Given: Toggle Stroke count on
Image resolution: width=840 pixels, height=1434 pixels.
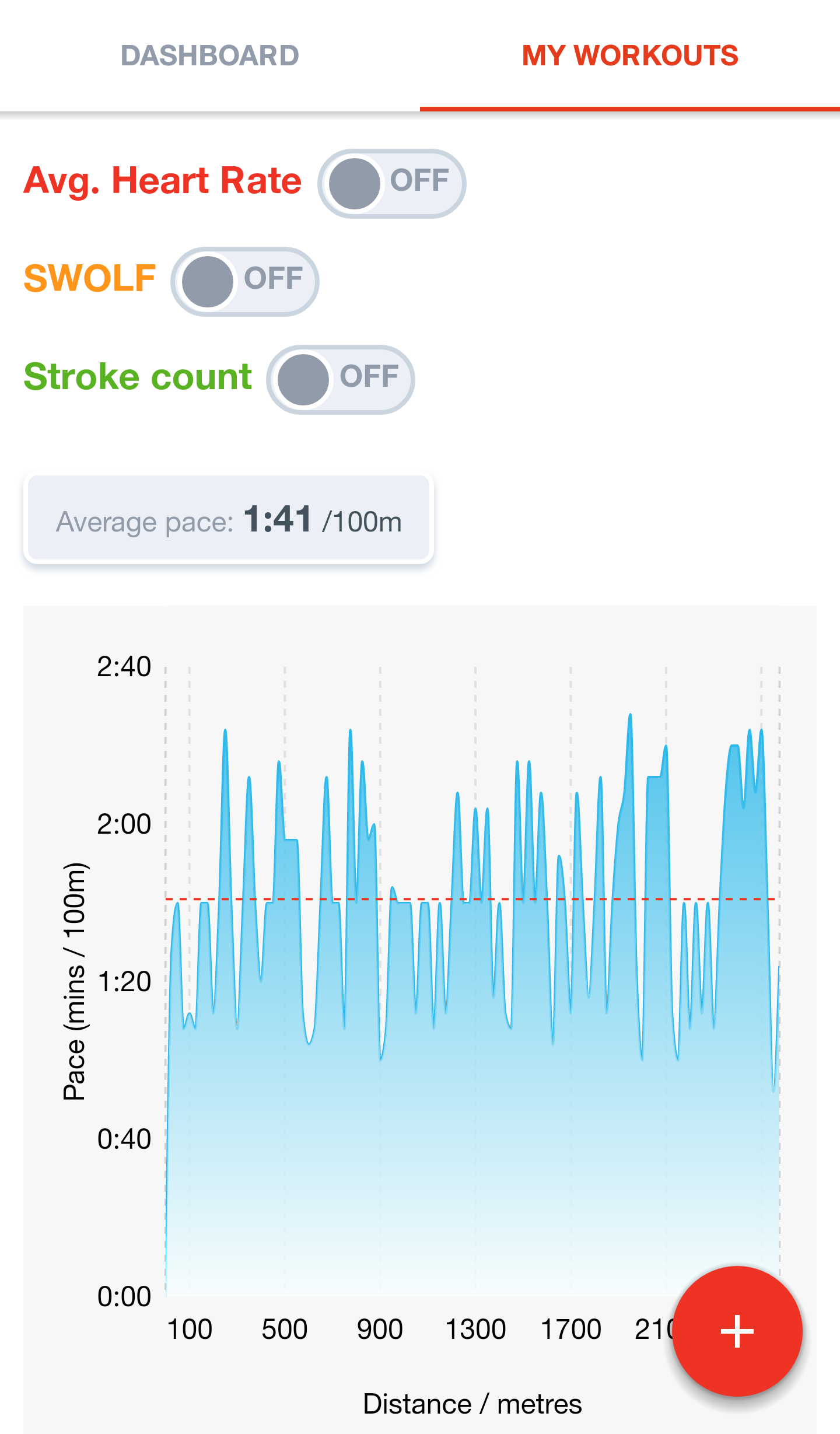Looking at the screenshot, I should pyautogui.click(x=340, y=379).
